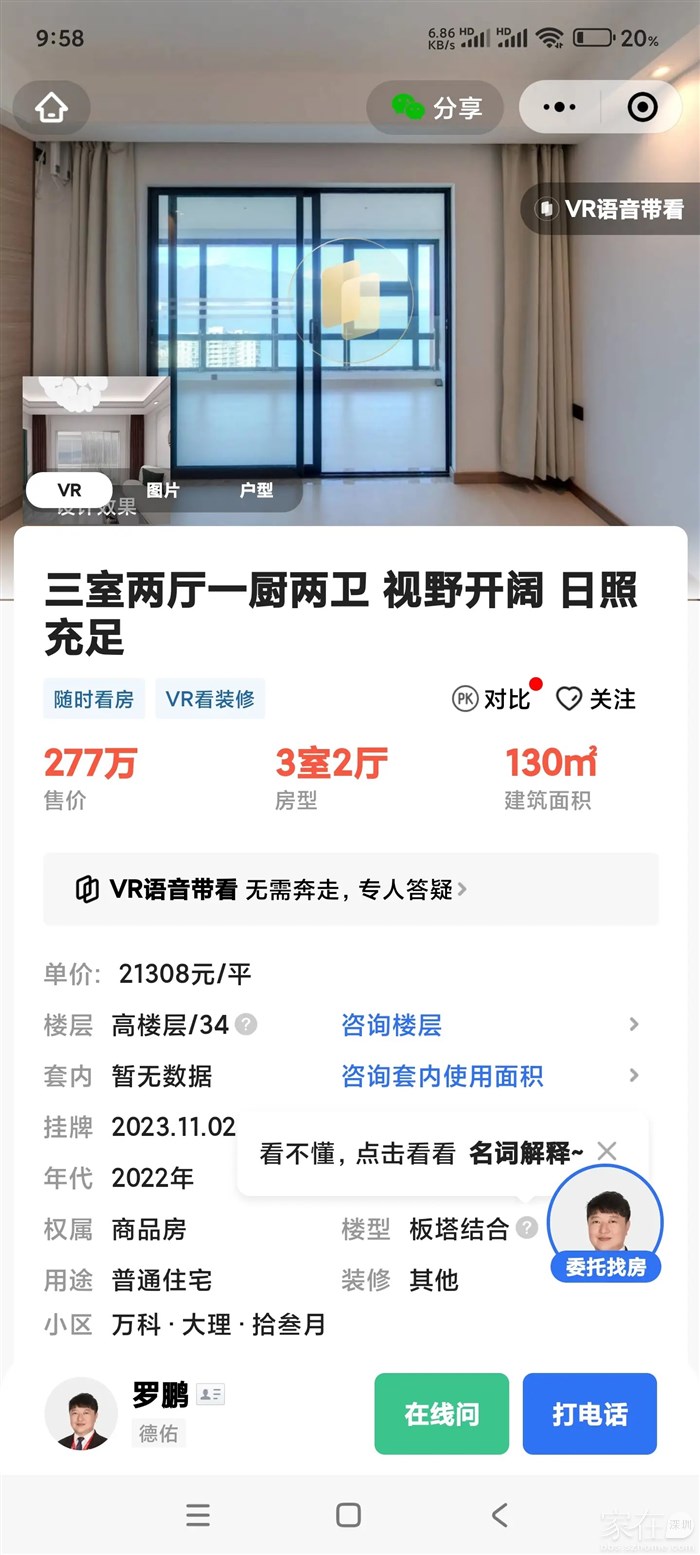
Task: Dismiss the 名词解释 tooltip
Action: 607,1151
